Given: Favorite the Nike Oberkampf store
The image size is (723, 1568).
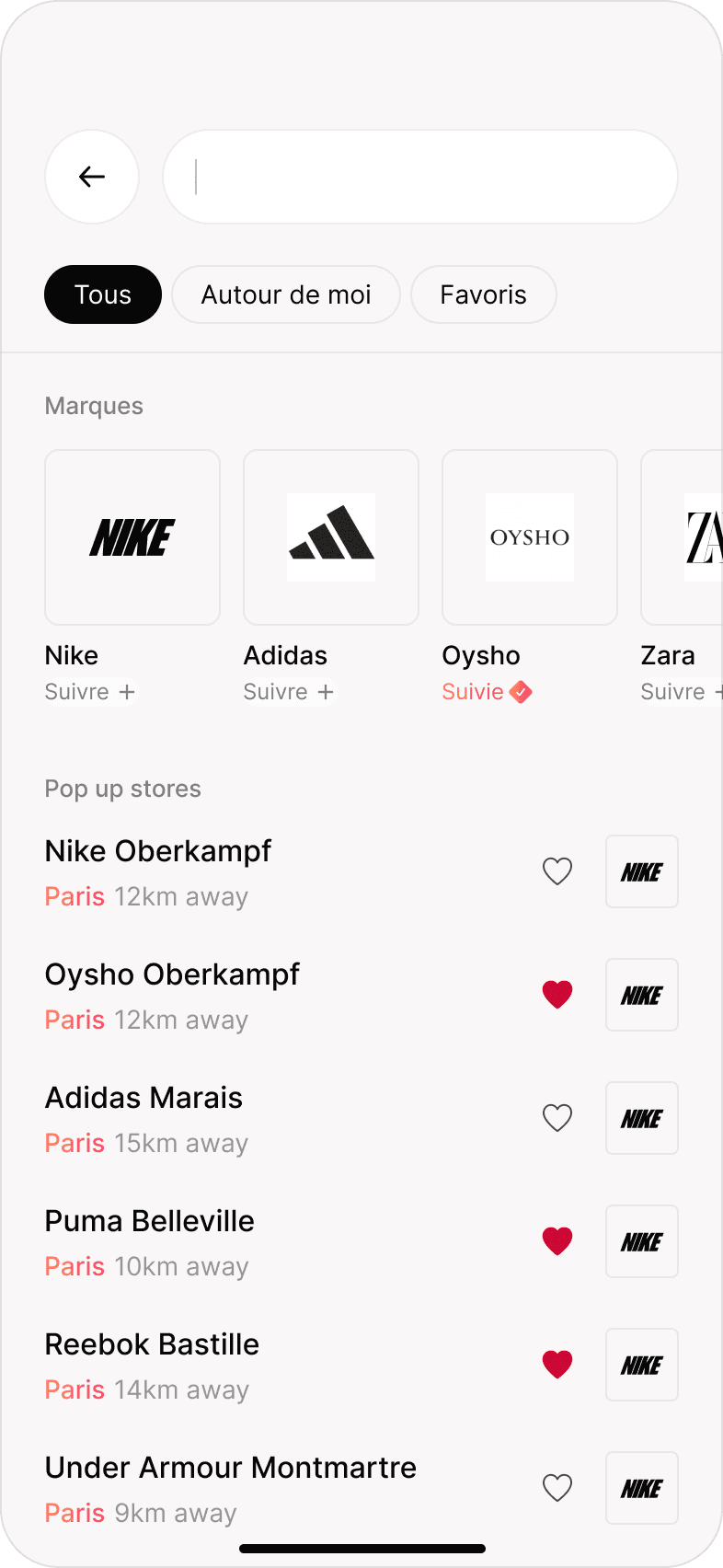Looking at the screenshot, I should pyautogui.click(x=557, y=871).
